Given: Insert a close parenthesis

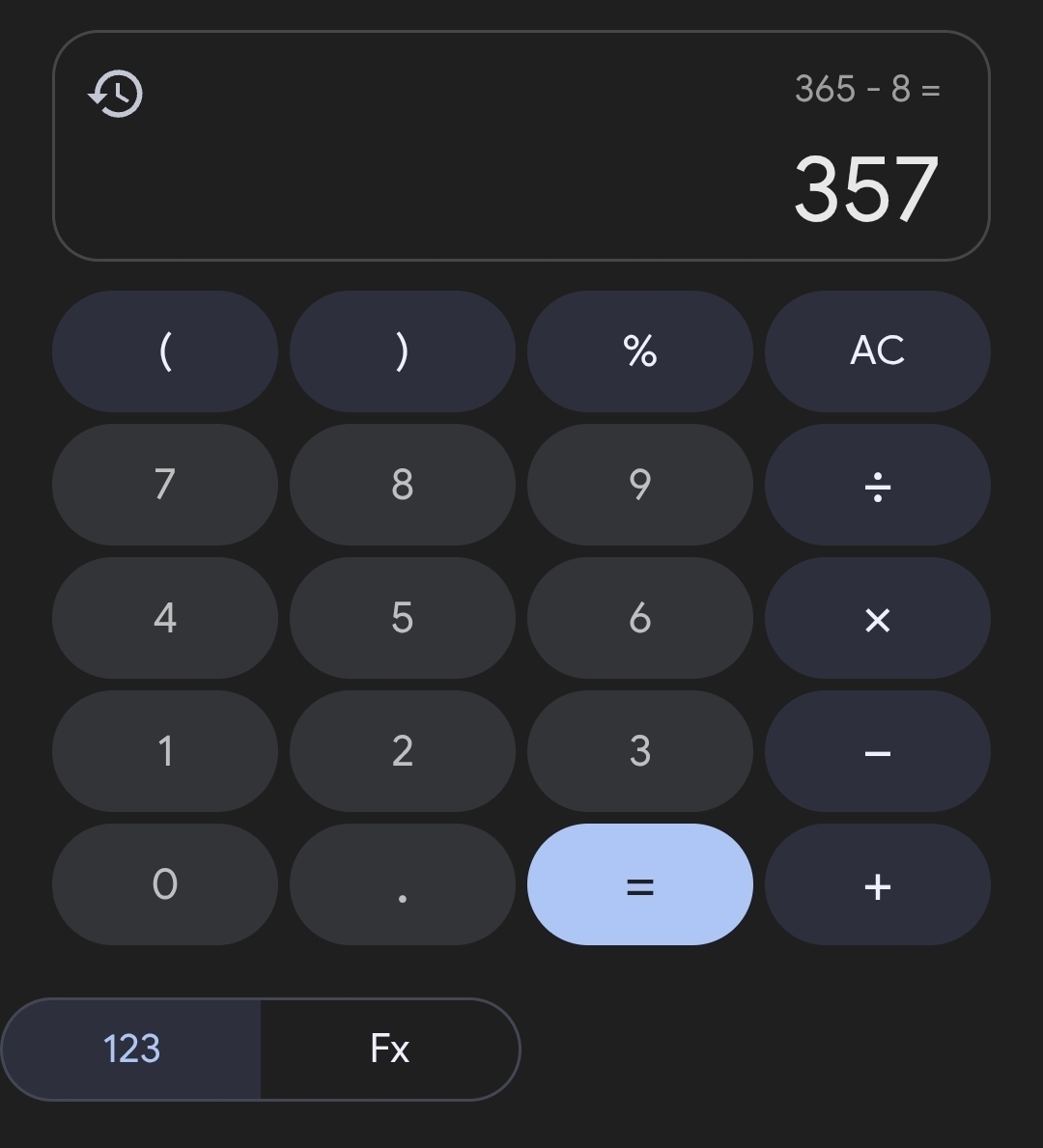Looking at the screenshot, I should coord(402,351).
